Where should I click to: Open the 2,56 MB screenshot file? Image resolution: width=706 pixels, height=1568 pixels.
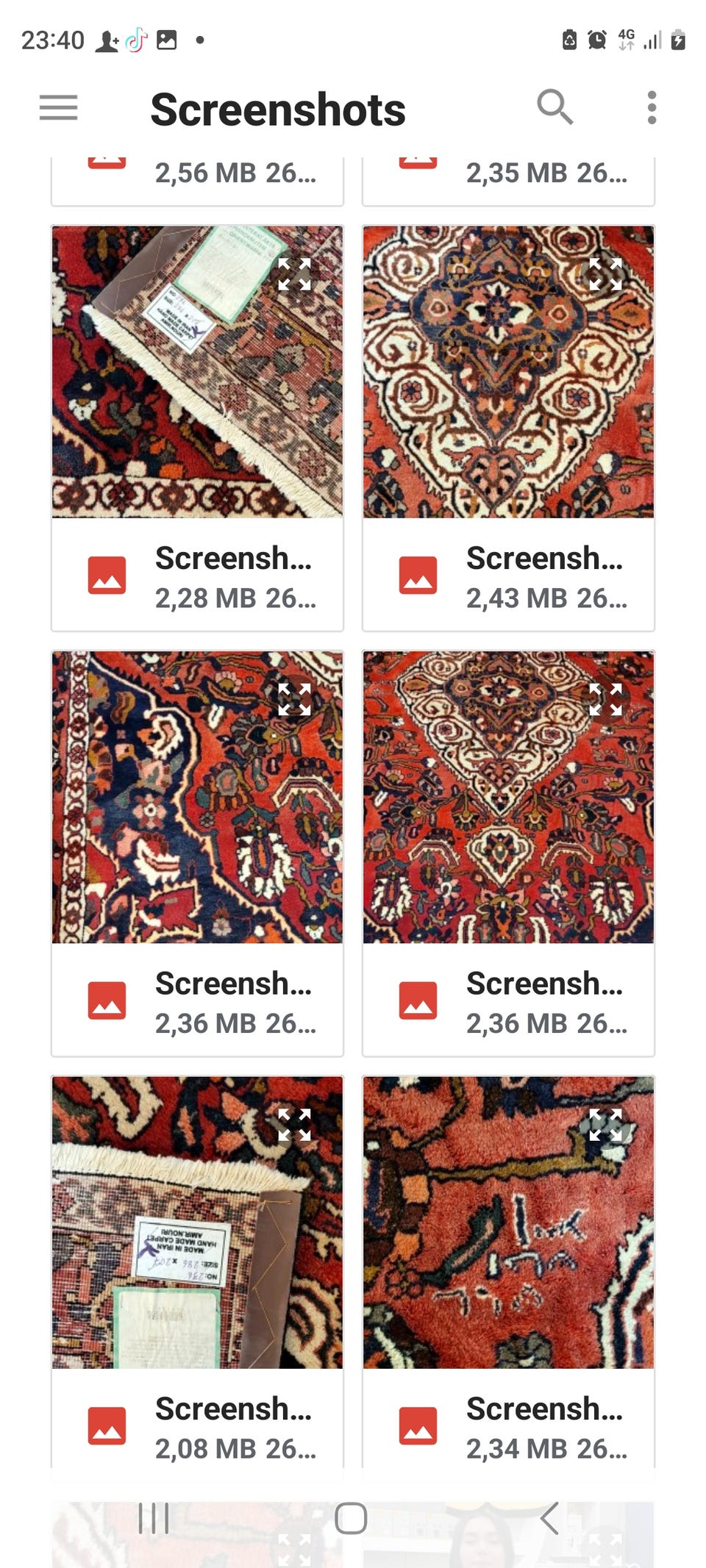[x=197, y=180]
